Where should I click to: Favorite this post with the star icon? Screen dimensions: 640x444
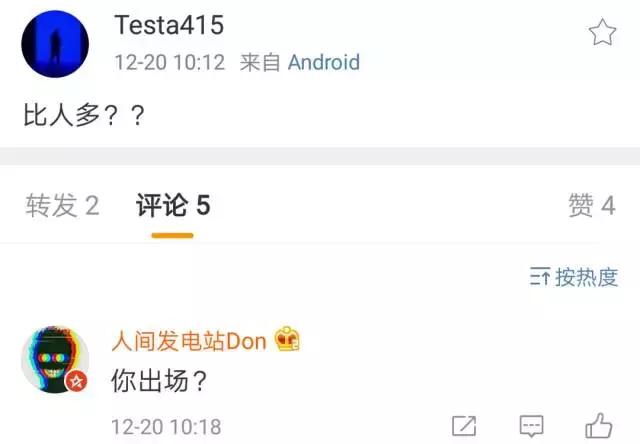(602, 34)
